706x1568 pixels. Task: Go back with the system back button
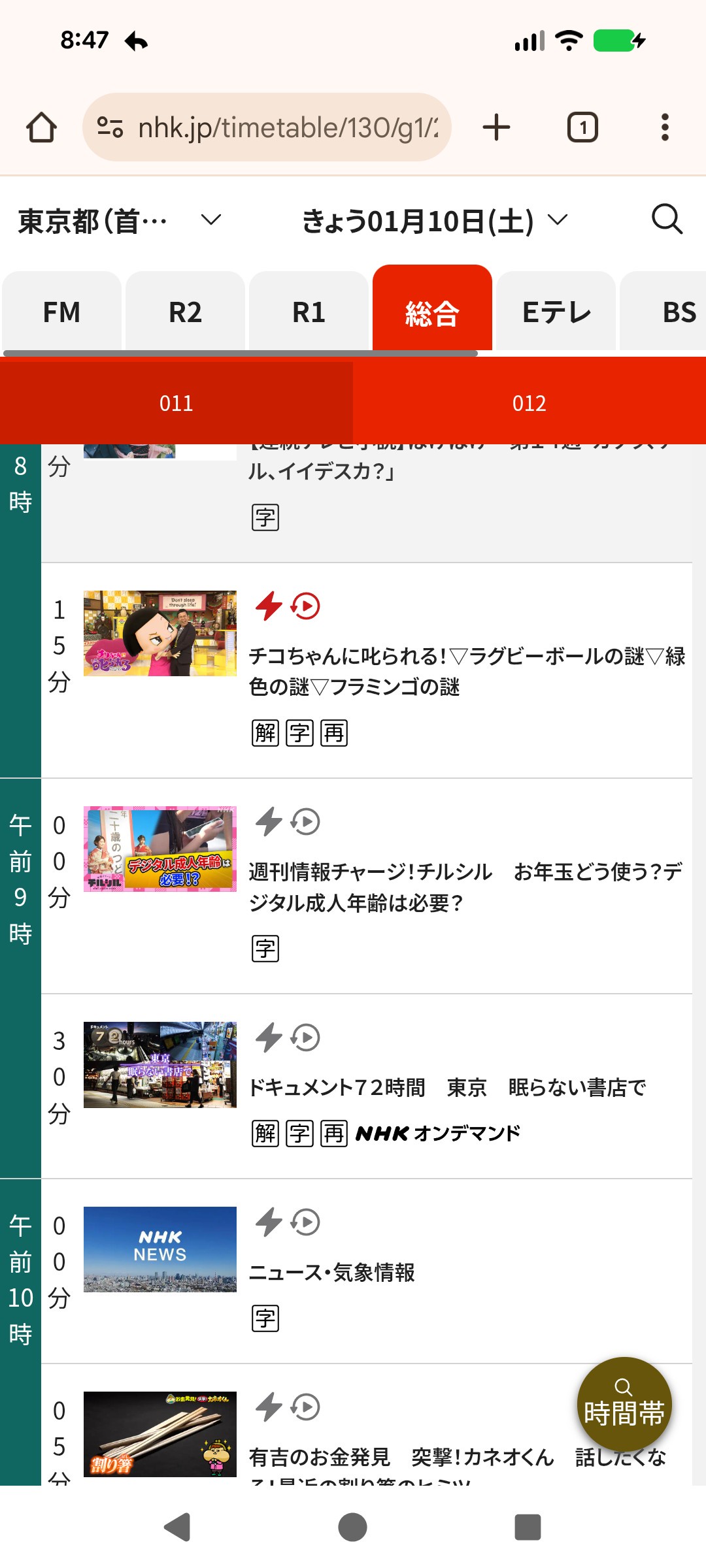coord(177,1527)
